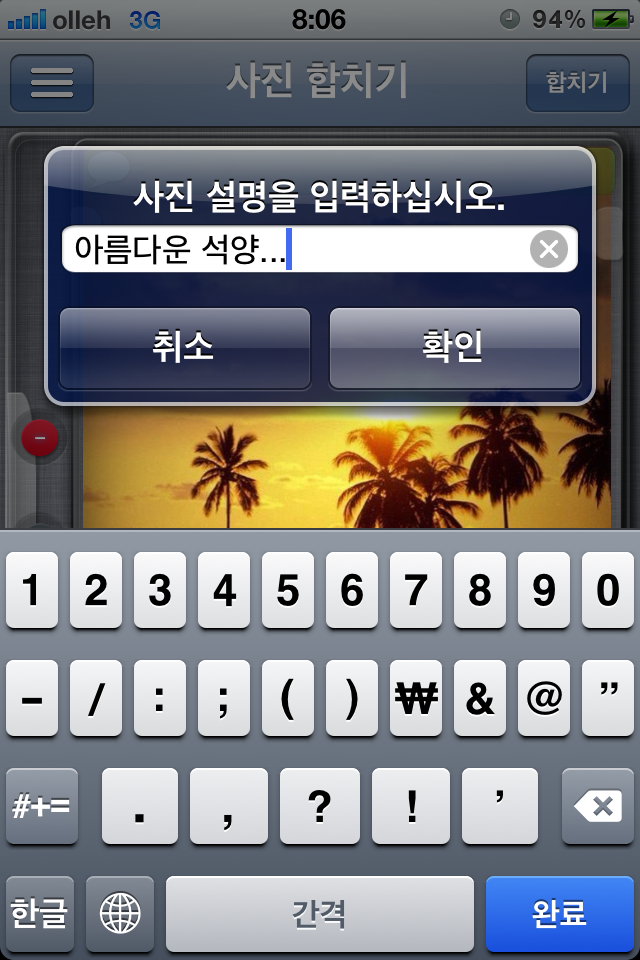Clear the description text field
The image size is (640, 960).
548,249
